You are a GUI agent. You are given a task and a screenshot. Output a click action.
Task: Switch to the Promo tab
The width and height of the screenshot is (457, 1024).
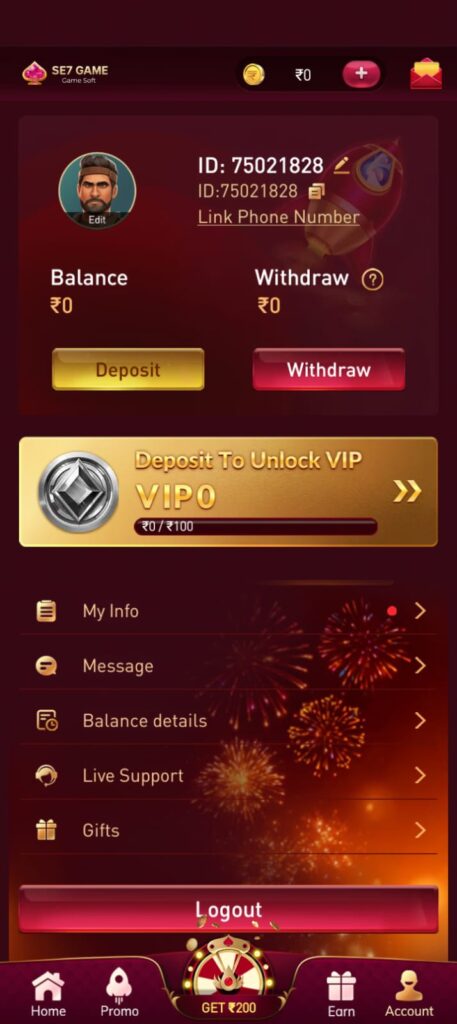click(x=119, y=994)
